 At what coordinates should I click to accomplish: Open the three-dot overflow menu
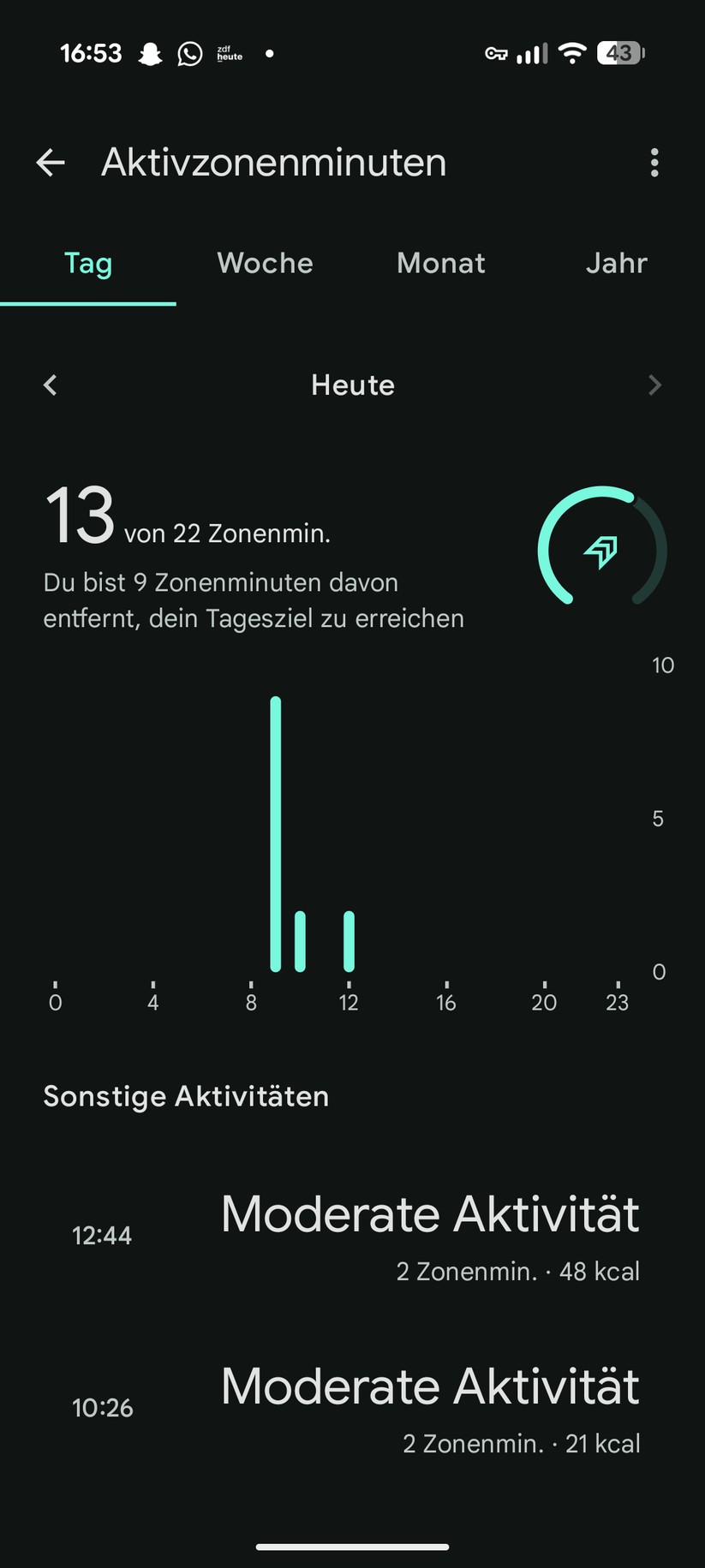(x=654, y=163)
